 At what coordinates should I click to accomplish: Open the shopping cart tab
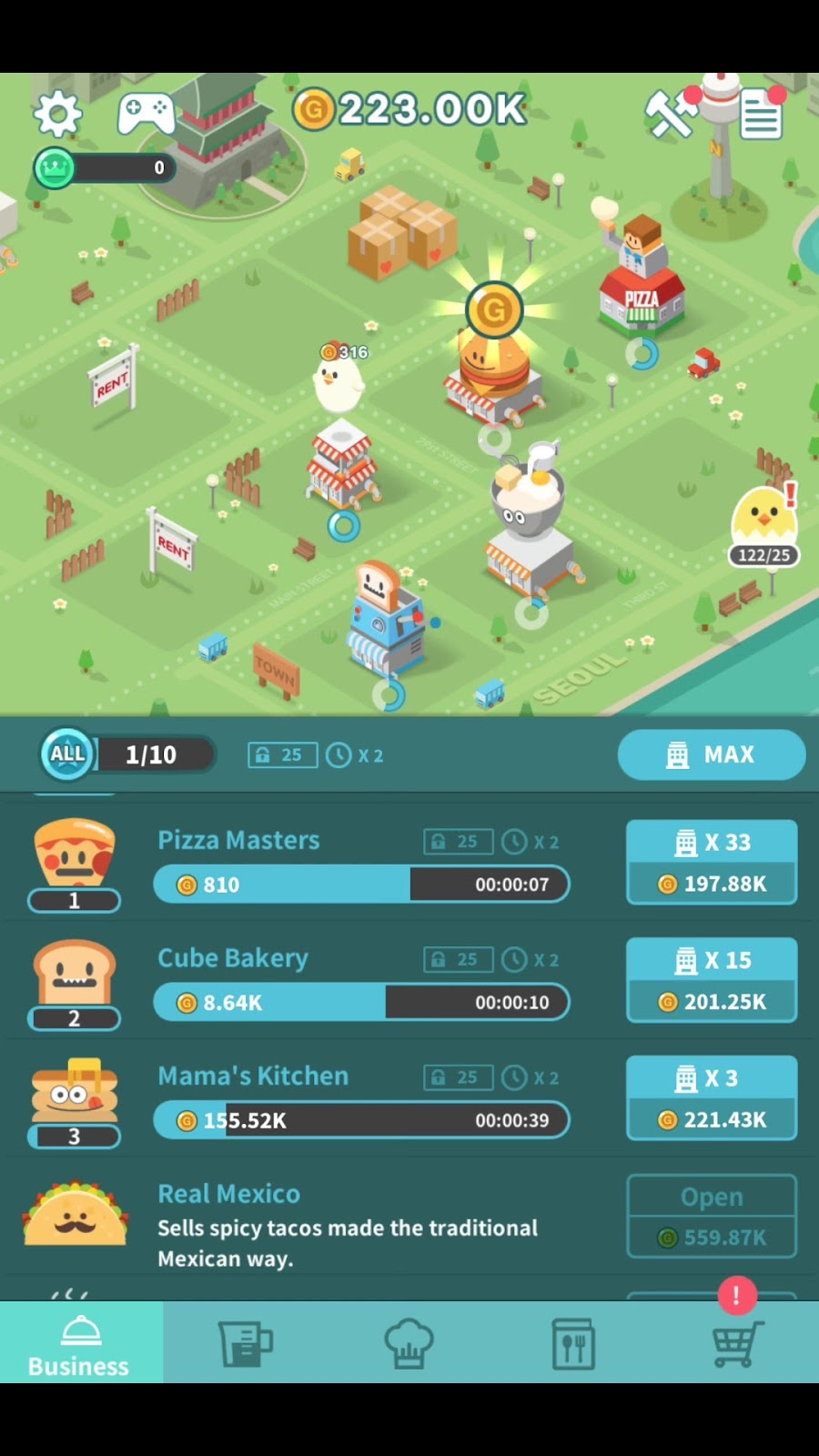[736, 1343]
